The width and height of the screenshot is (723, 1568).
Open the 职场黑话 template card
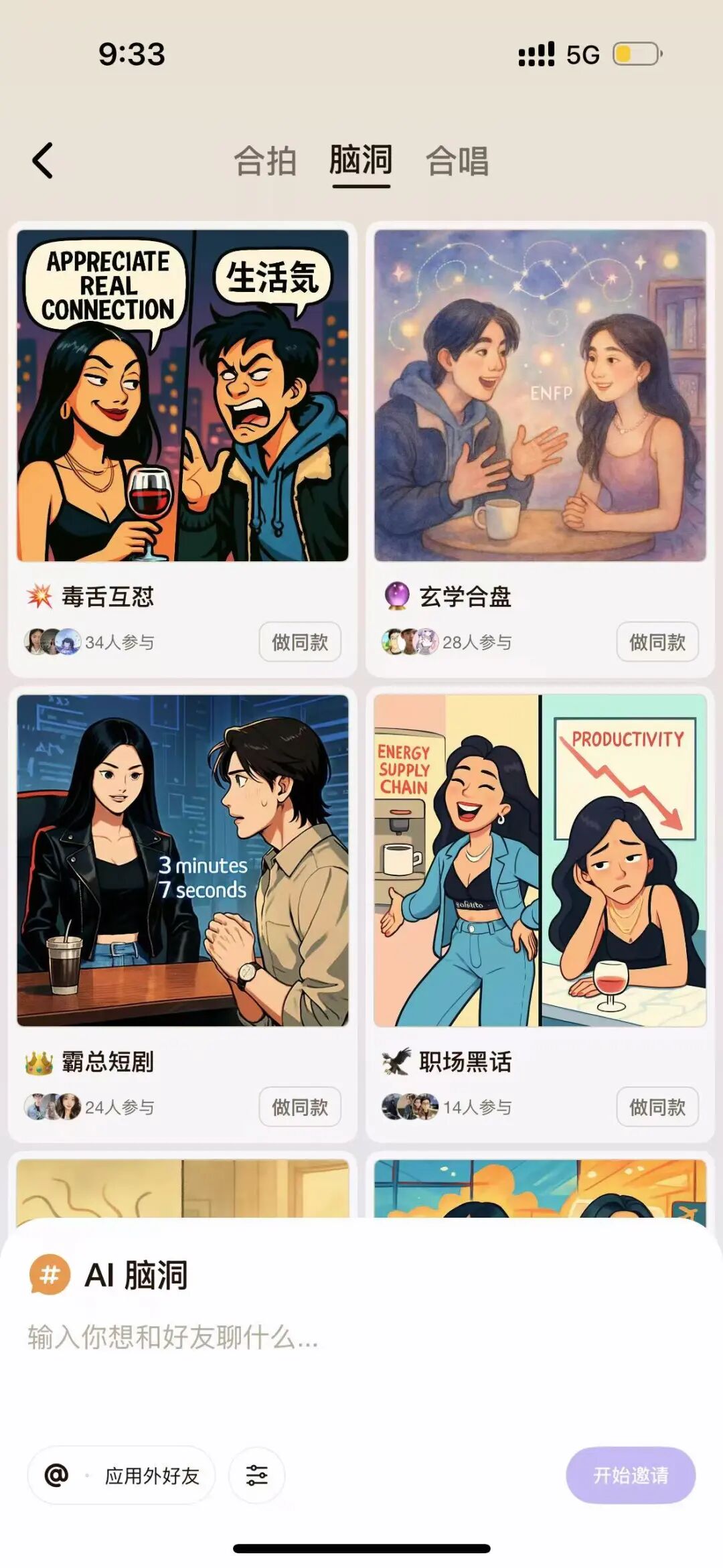(540, 861)
